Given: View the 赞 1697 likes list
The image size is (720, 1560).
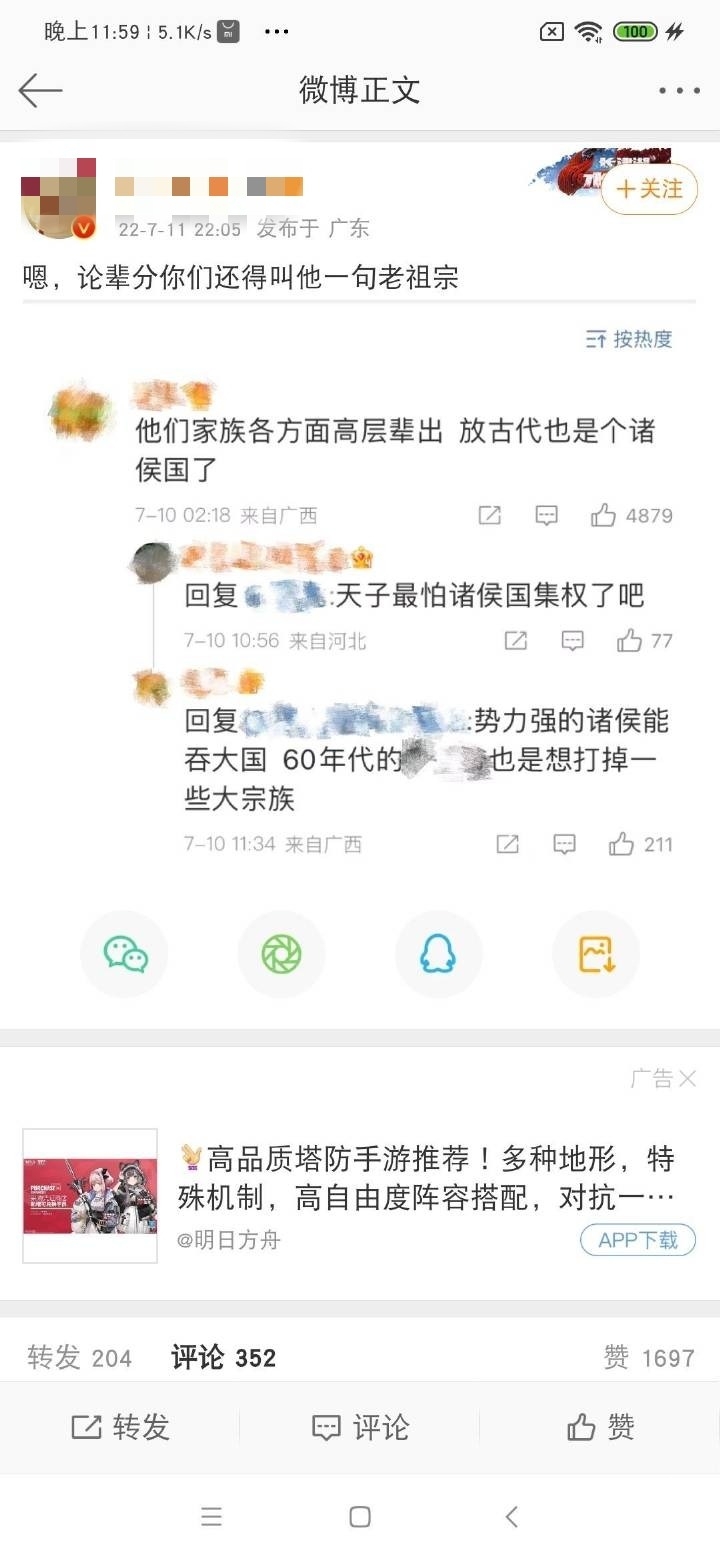Looking at the screenshot, I should coord(648,1357).
